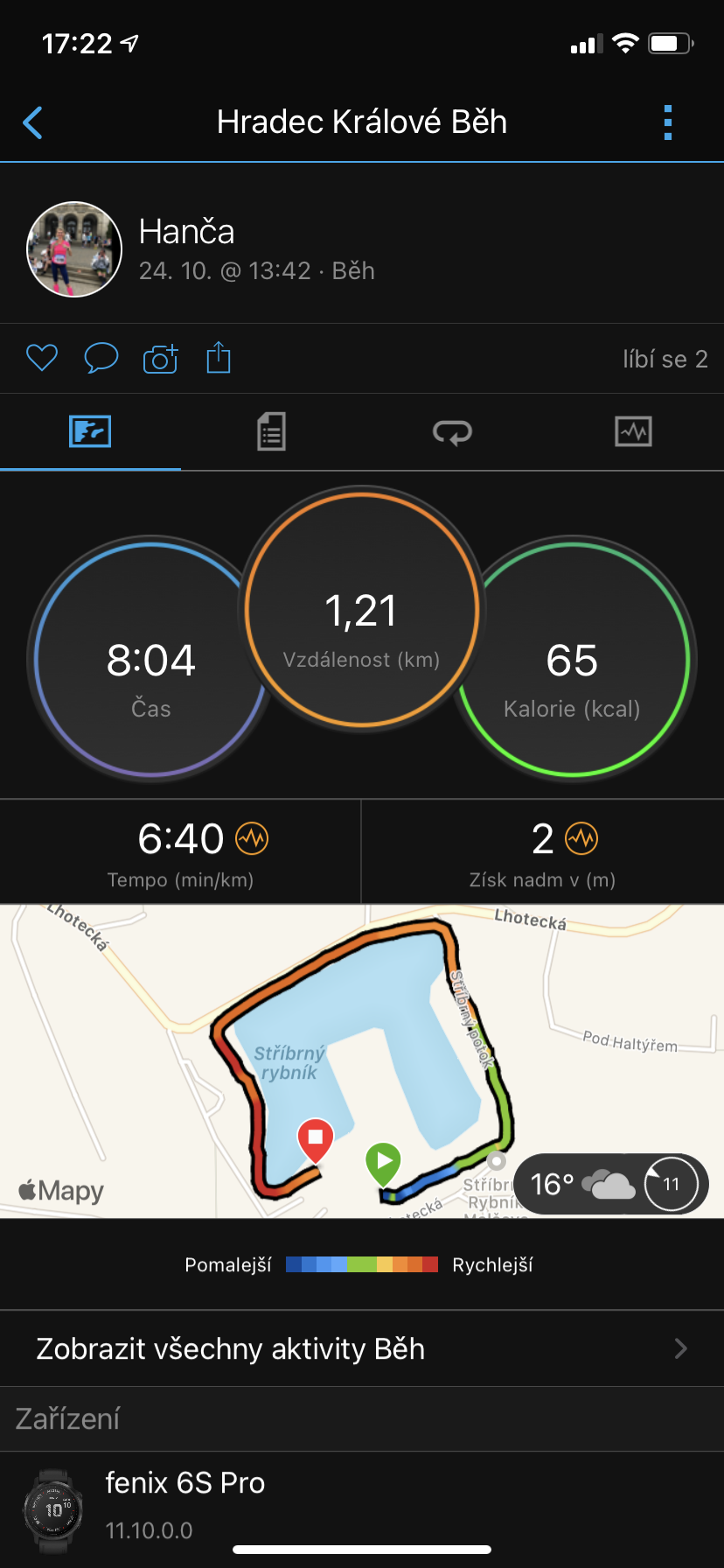Add a photo with the camera icon

click(x=160, y=359)
